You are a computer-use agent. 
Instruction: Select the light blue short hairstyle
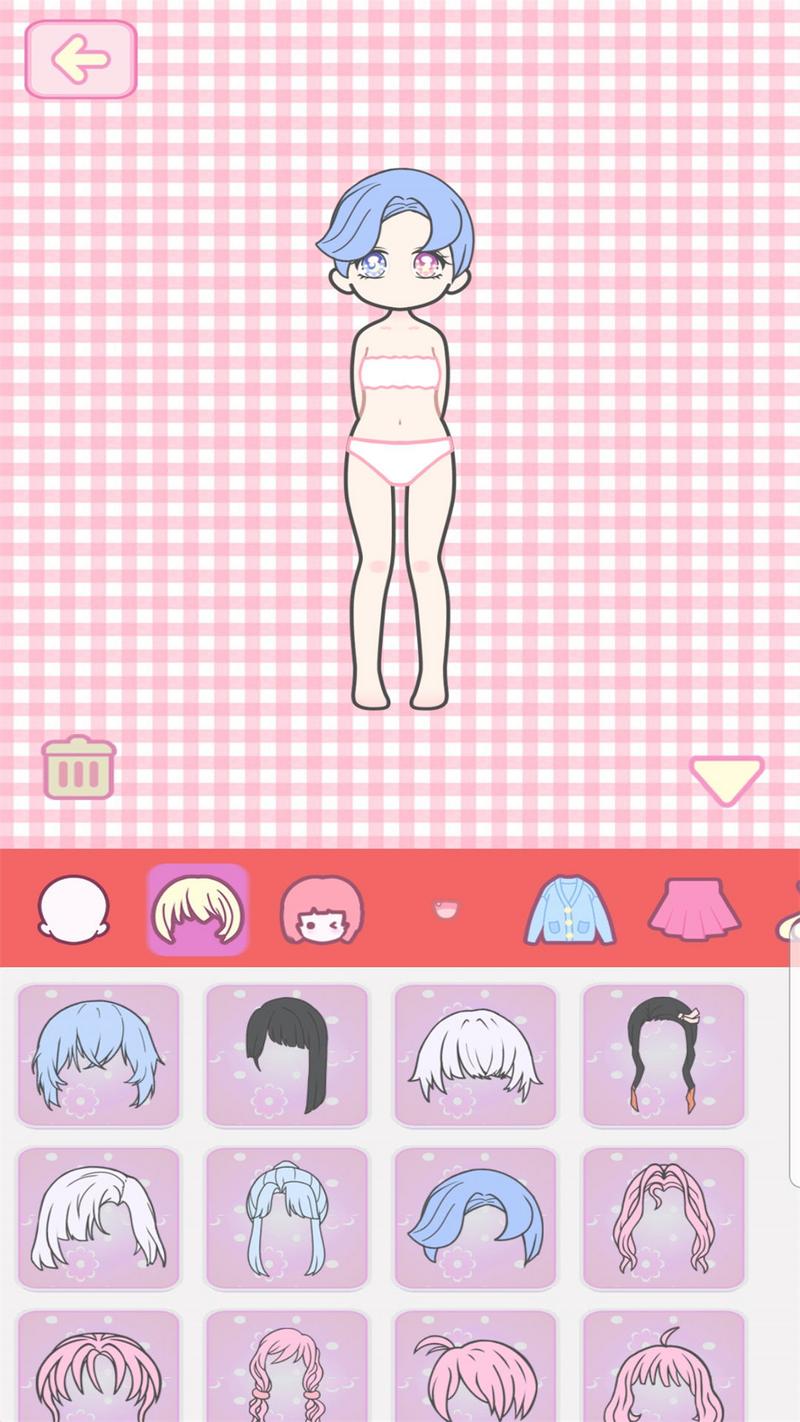[x=98, y=1055]
